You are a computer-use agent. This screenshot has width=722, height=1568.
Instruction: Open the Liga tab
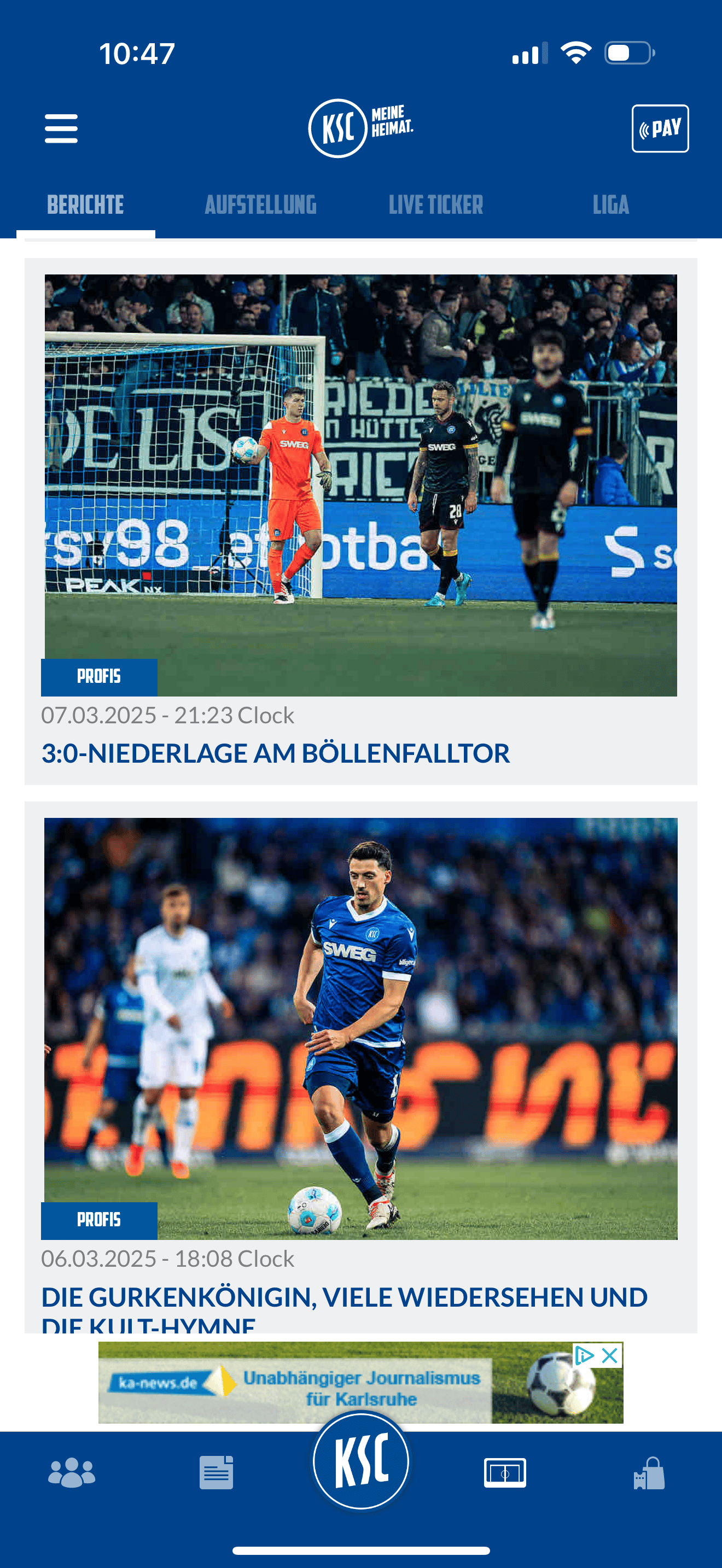[610, 205]
